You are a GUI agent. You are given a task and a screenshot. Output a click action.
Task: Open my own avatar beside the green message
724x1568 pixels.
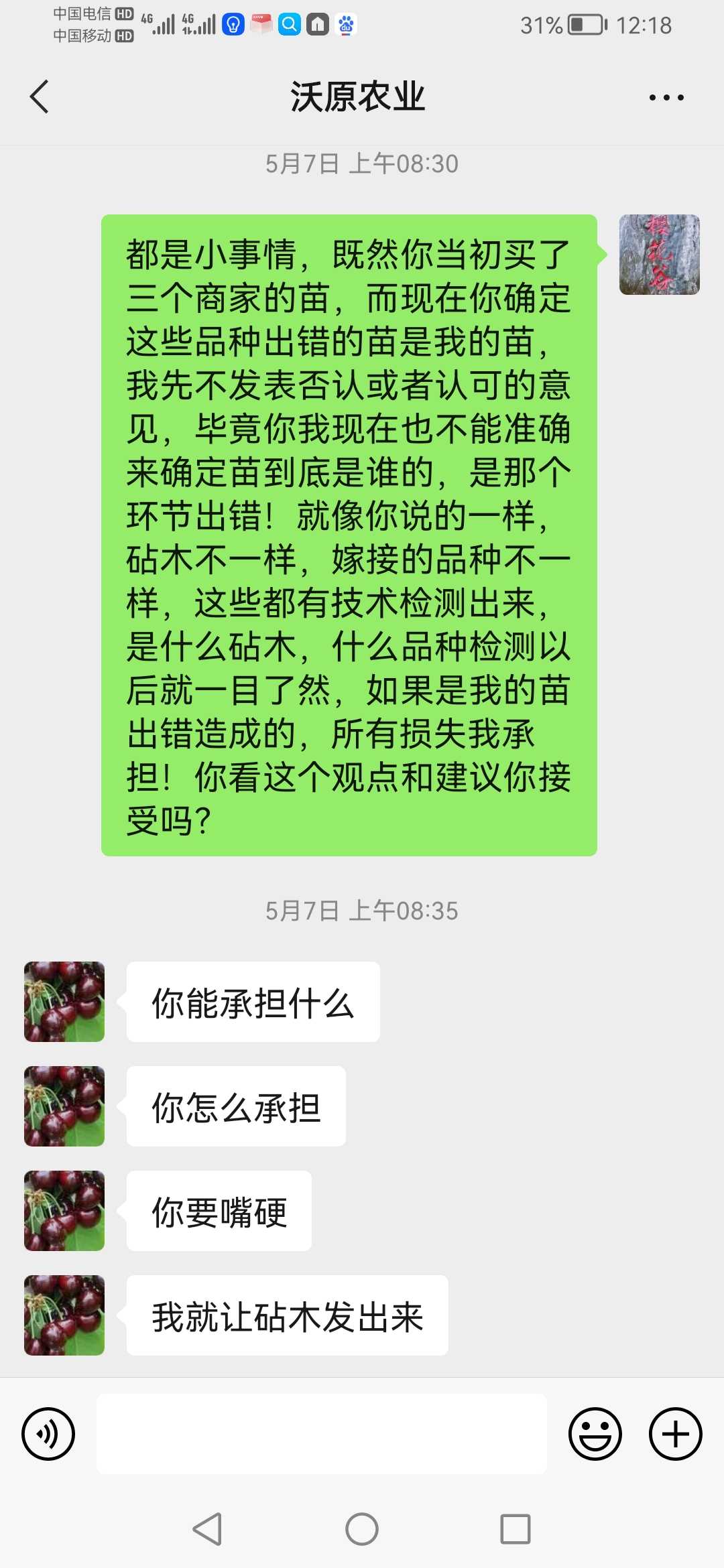tap(659, 255)
